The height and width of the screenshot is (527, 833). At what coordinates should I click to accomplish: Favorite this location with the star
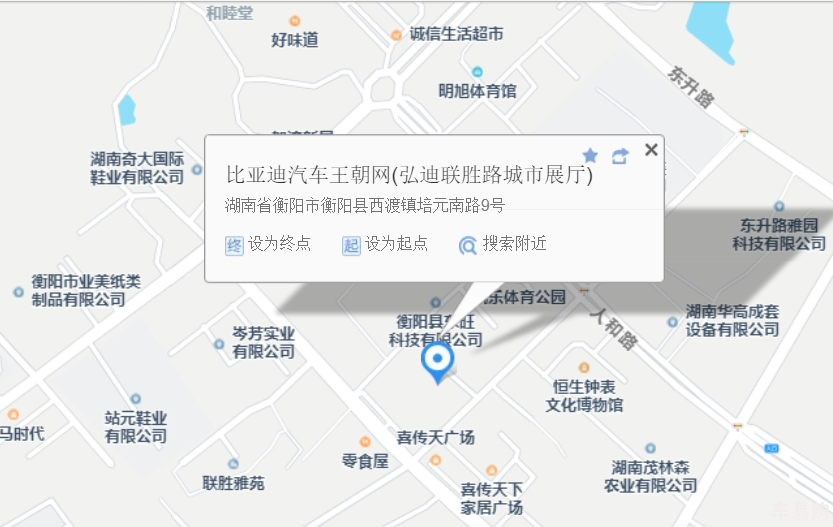point(590,156)
